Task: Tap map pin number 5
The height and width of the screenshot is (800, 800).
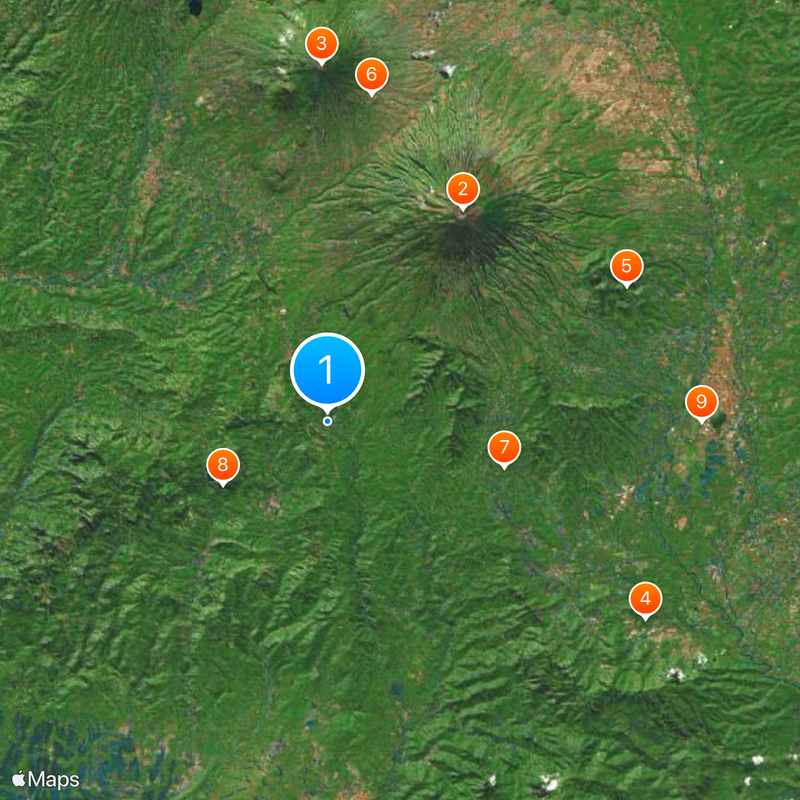Action: point(627,266)
